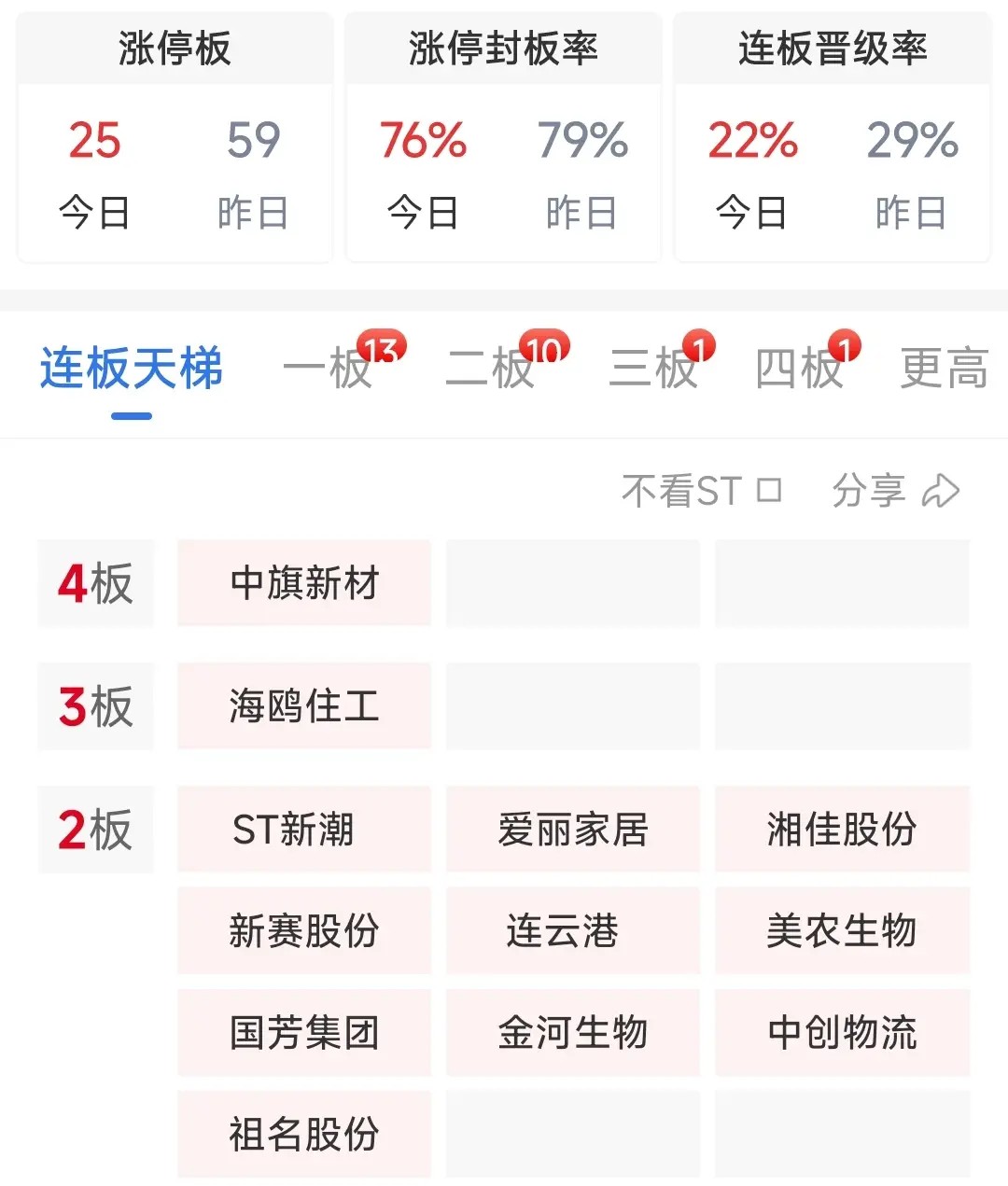Open the 更高 tab
Image resolution: width=1008 pixels, height=1186 pixels.
click(x=944, y=368)
